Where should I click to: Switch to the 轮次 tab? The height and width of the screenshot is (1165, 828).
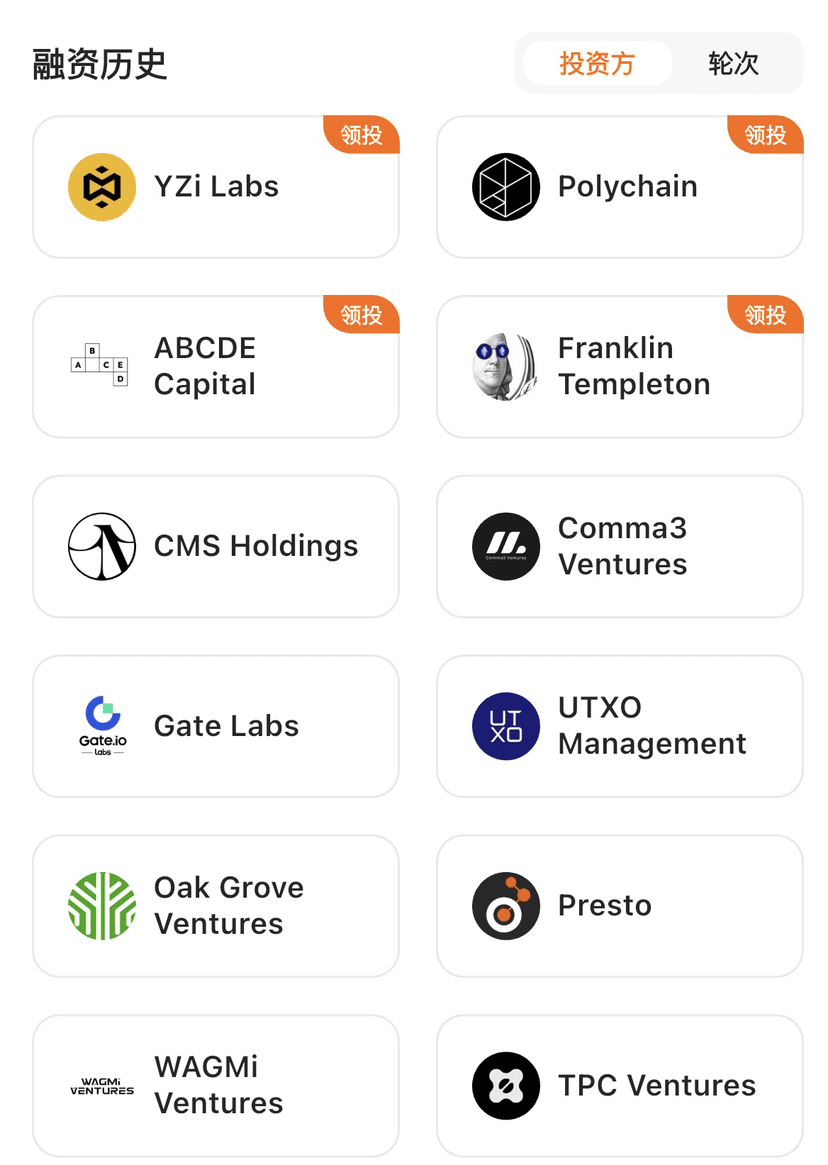coord(733,64)
